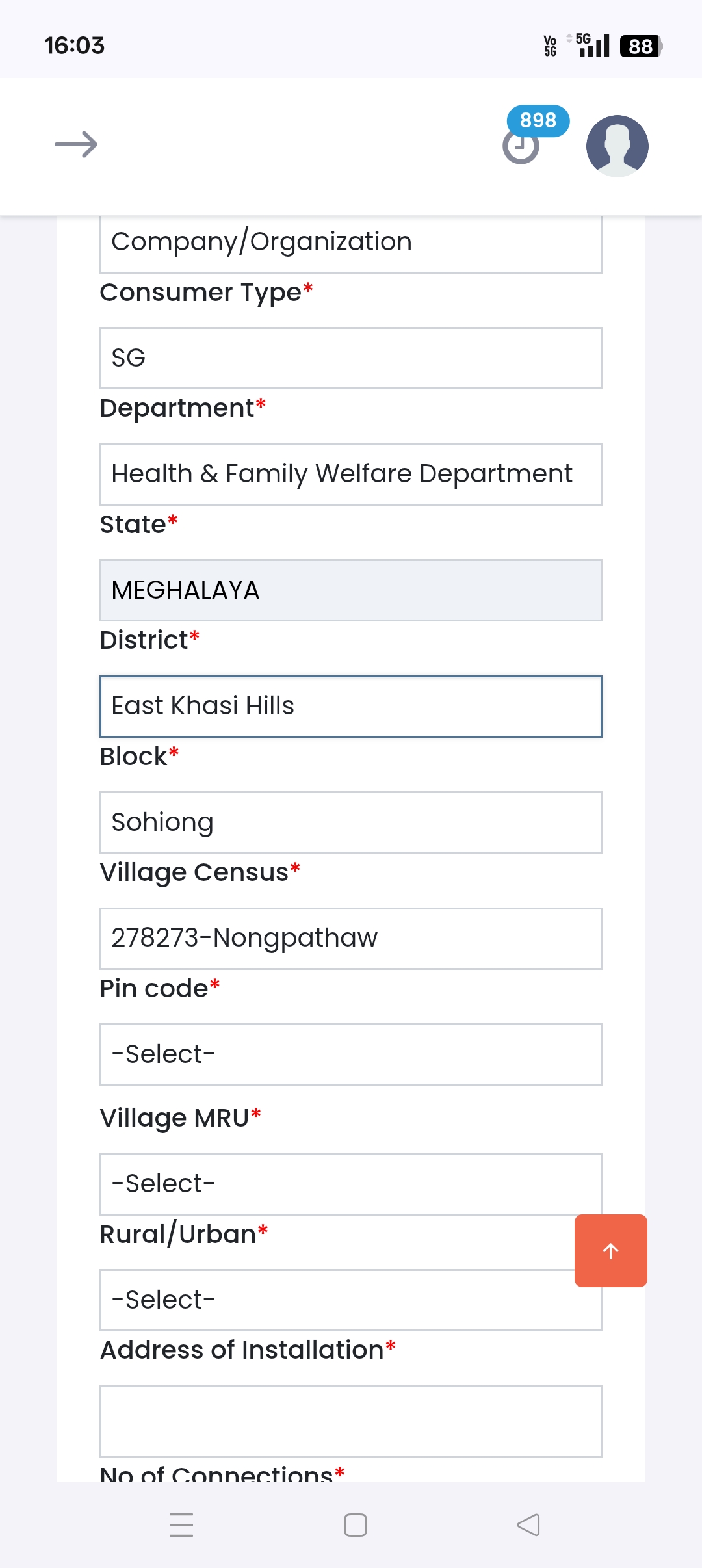Choose a Village MRU option

pos(351,1184)
